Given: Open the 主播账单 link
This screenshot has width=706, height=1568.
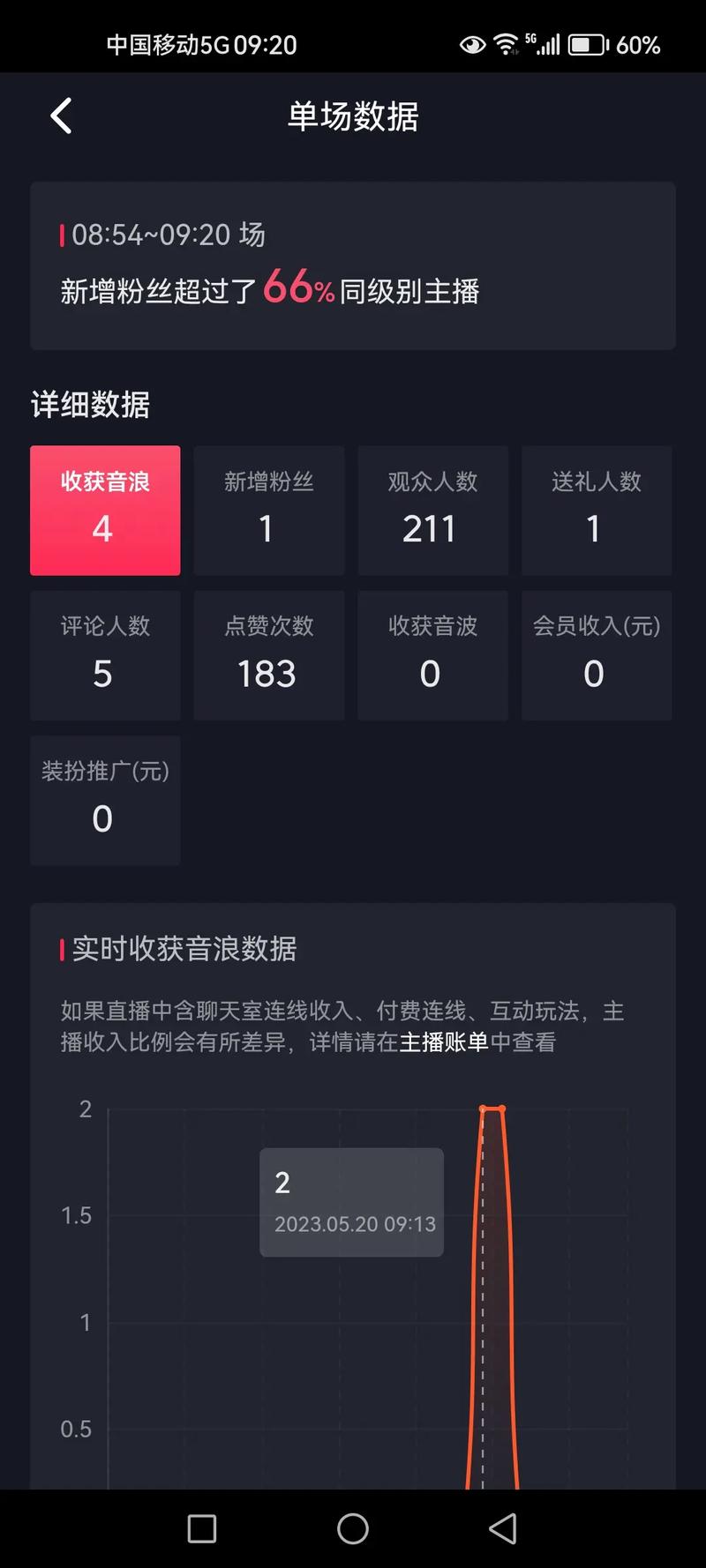Looking at the screenshot, I should point(444,1042).
